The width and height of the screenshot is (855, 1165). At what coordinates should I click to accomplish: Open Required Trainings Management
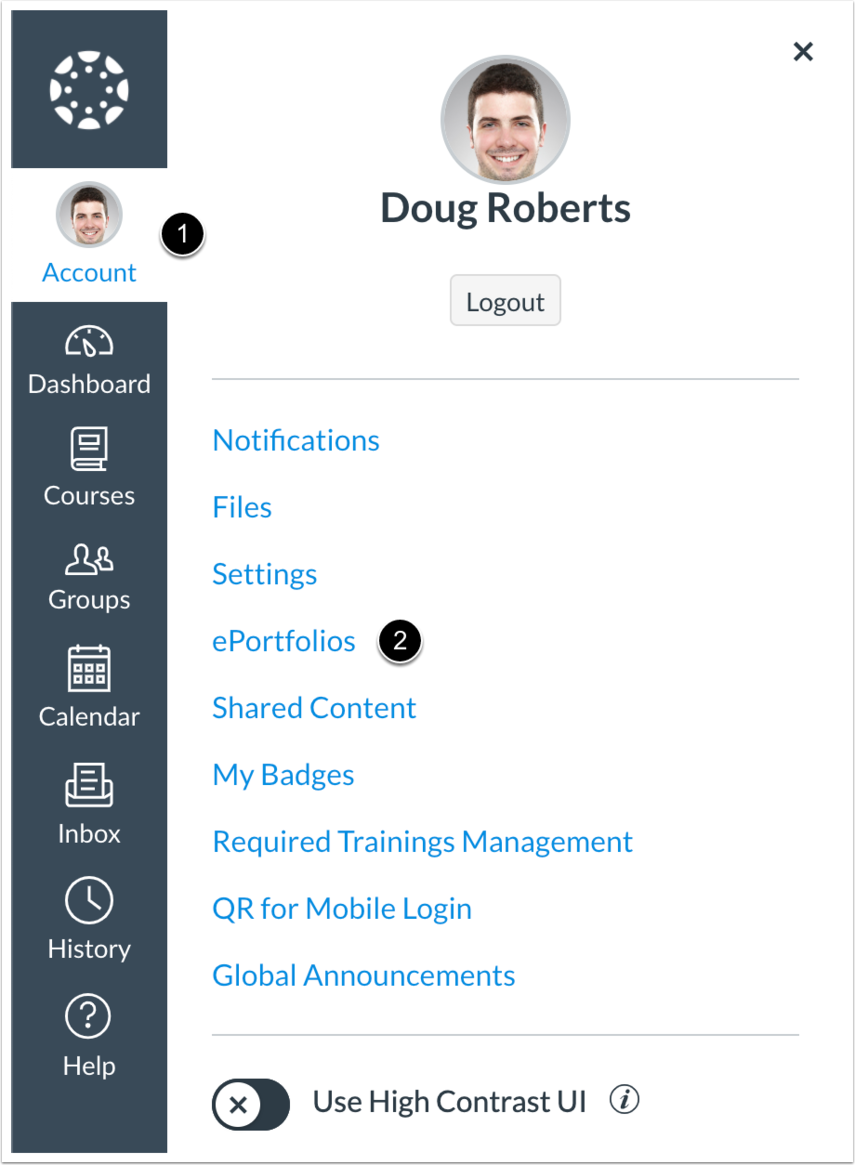422,842
